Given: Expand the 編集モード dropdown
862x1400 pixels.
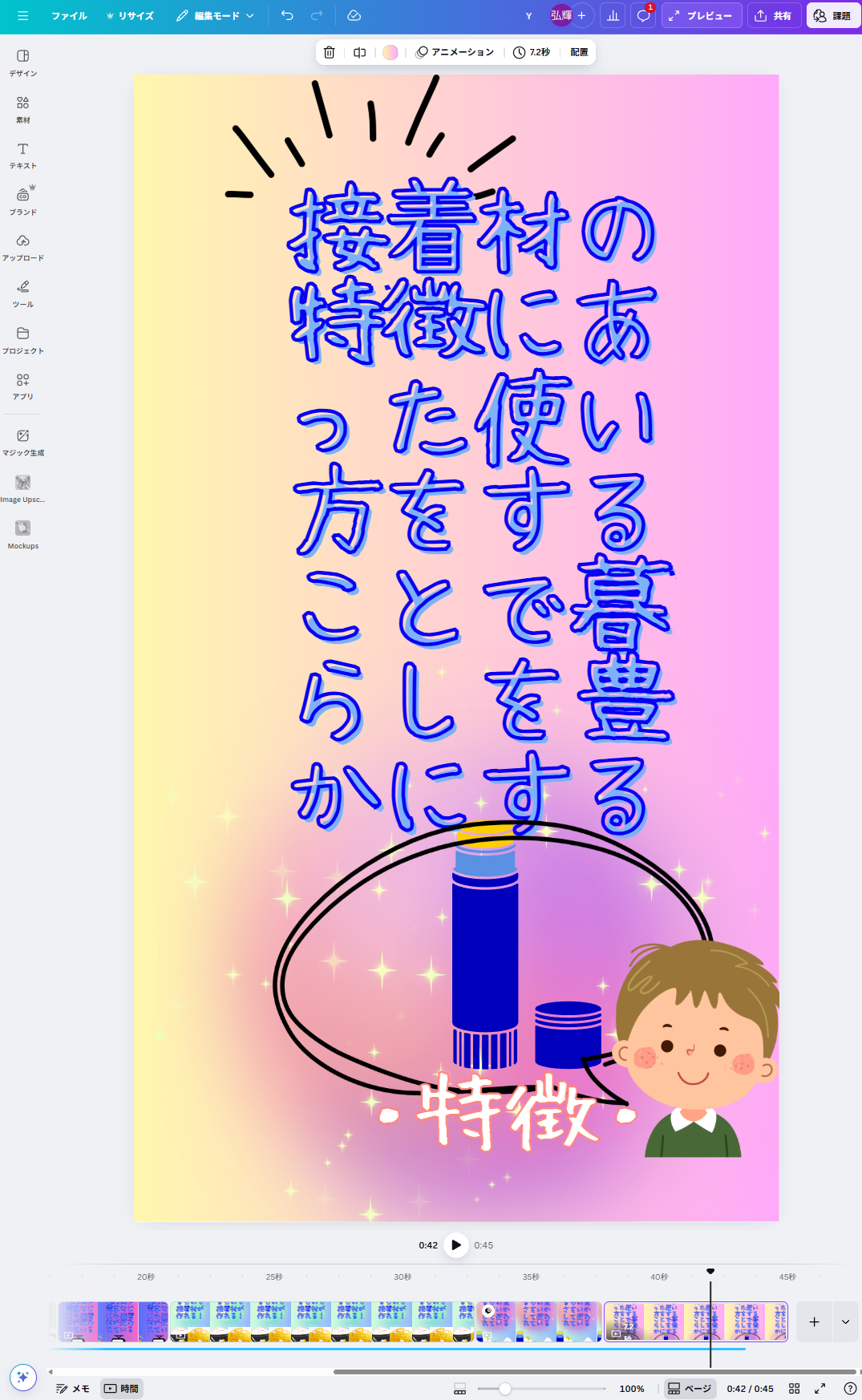Looking at the screenshot, I should (x=215, y=16).
